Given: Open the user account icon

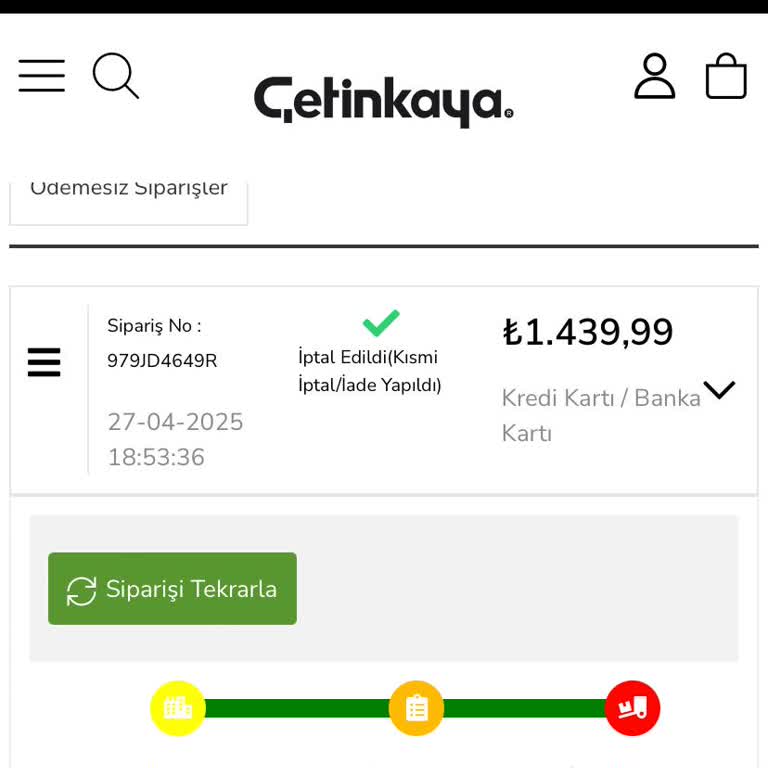Looking at the screenshot, I should click(654, 76).
